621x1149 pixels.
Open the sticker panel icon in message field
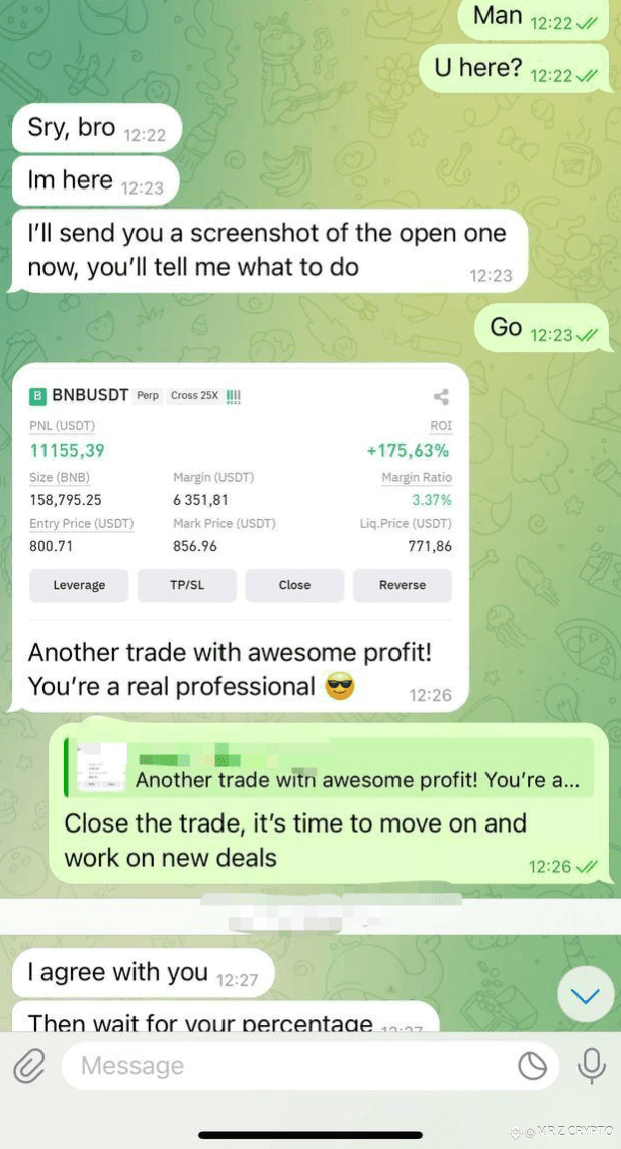click(533, 1067)
